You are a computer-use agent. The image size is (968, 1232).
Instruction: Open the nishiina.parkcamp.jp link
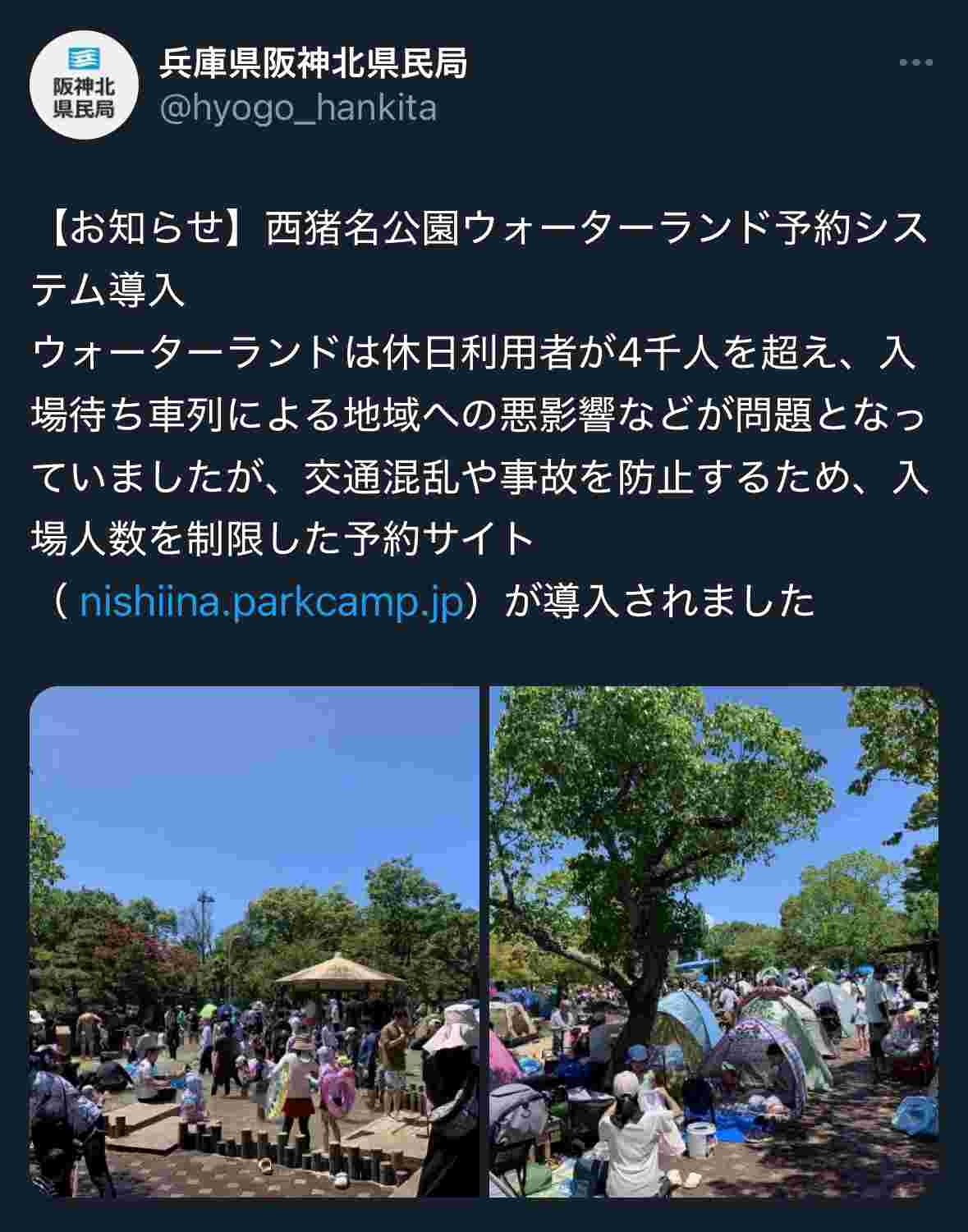point(272,601)
